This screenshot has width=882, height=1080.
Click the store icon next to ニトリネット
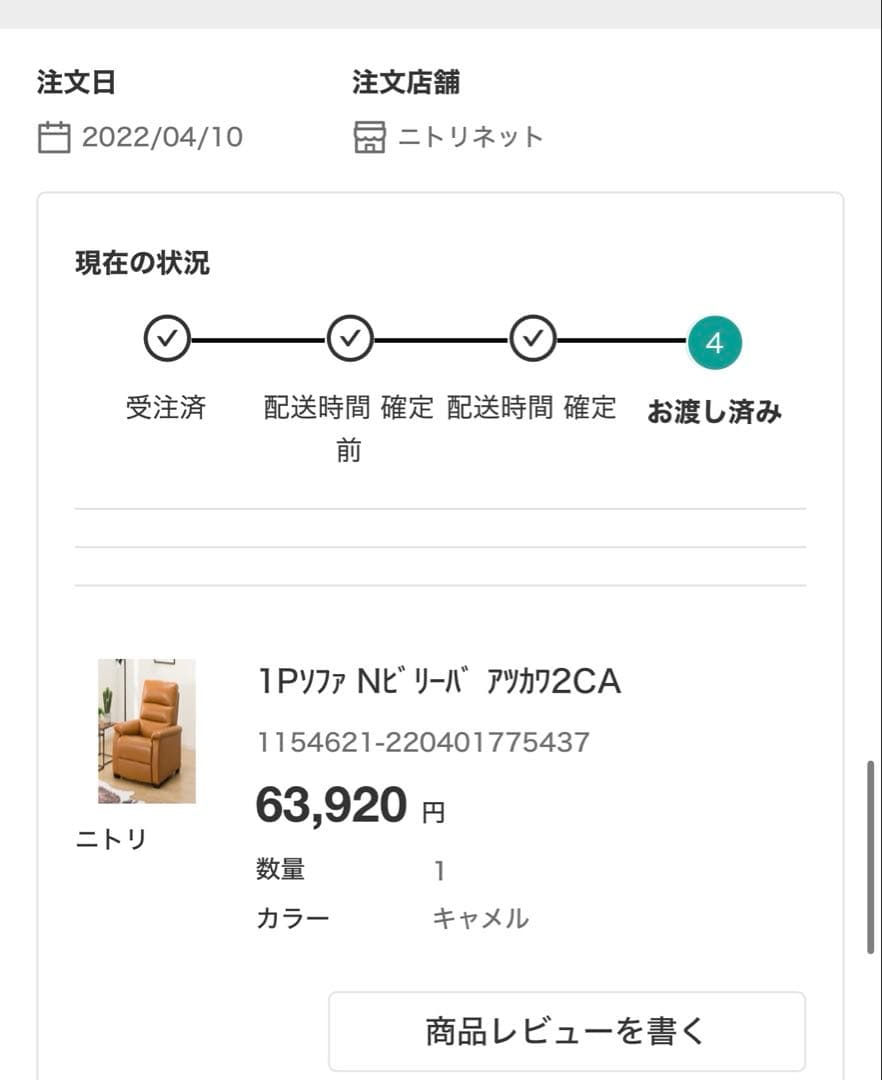pos(369,136)
